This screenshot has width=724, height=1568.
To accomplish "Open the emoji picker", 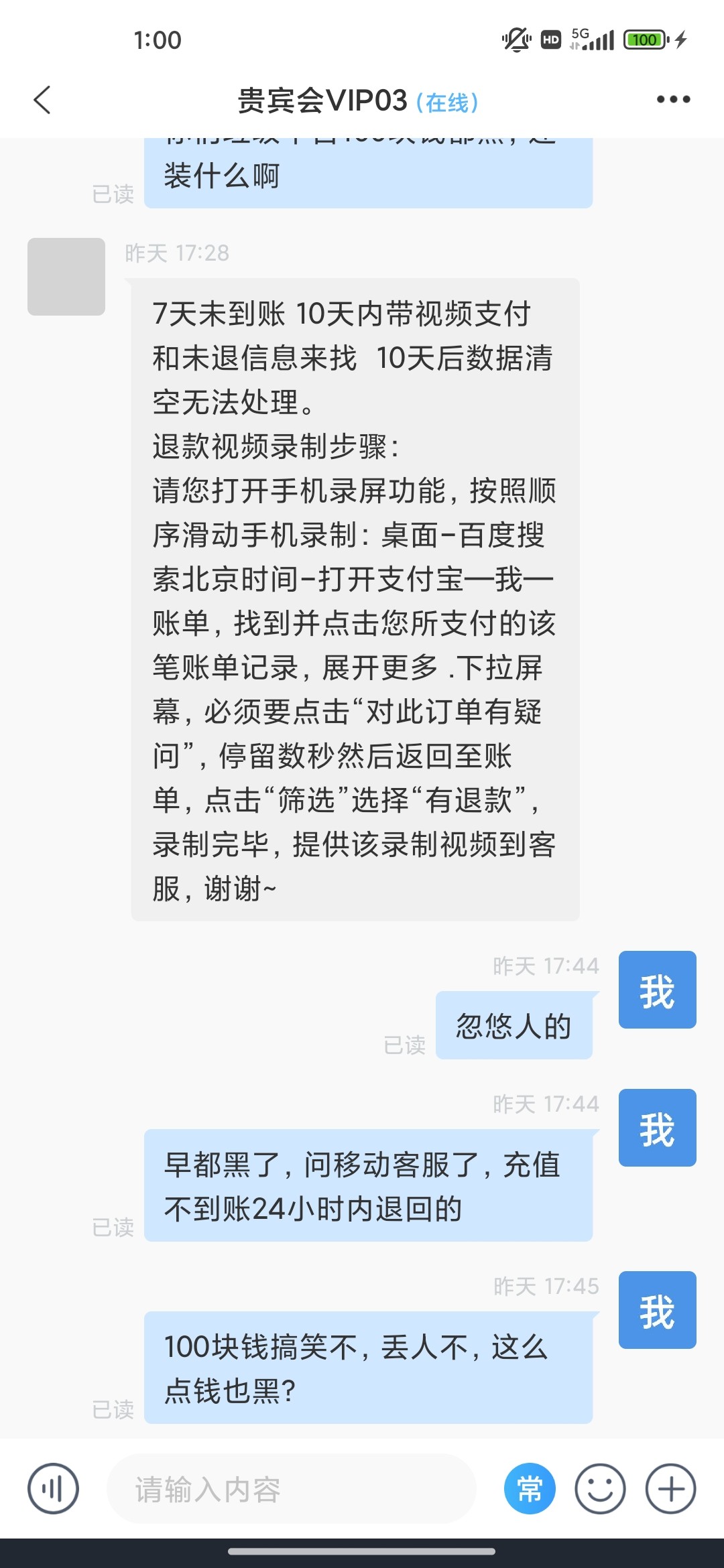I will pos(600,1488).
